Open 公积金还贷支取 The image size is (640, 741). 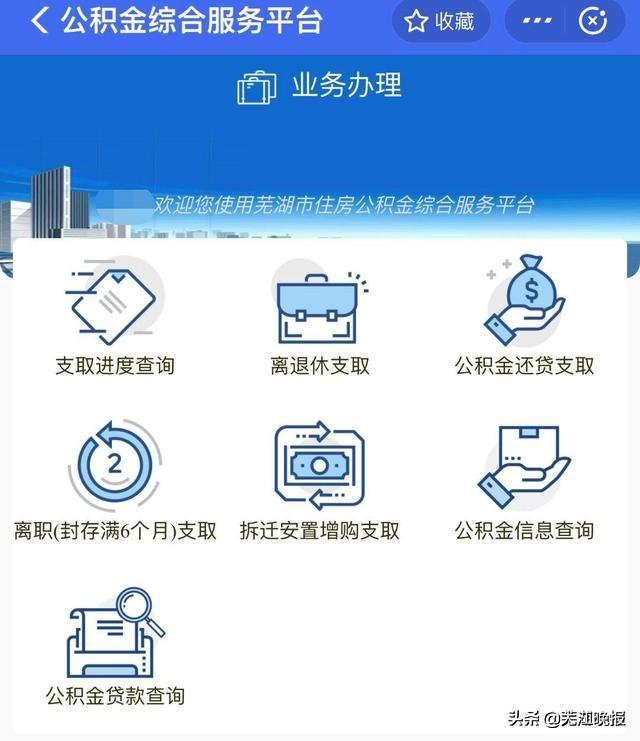[524, 312]
